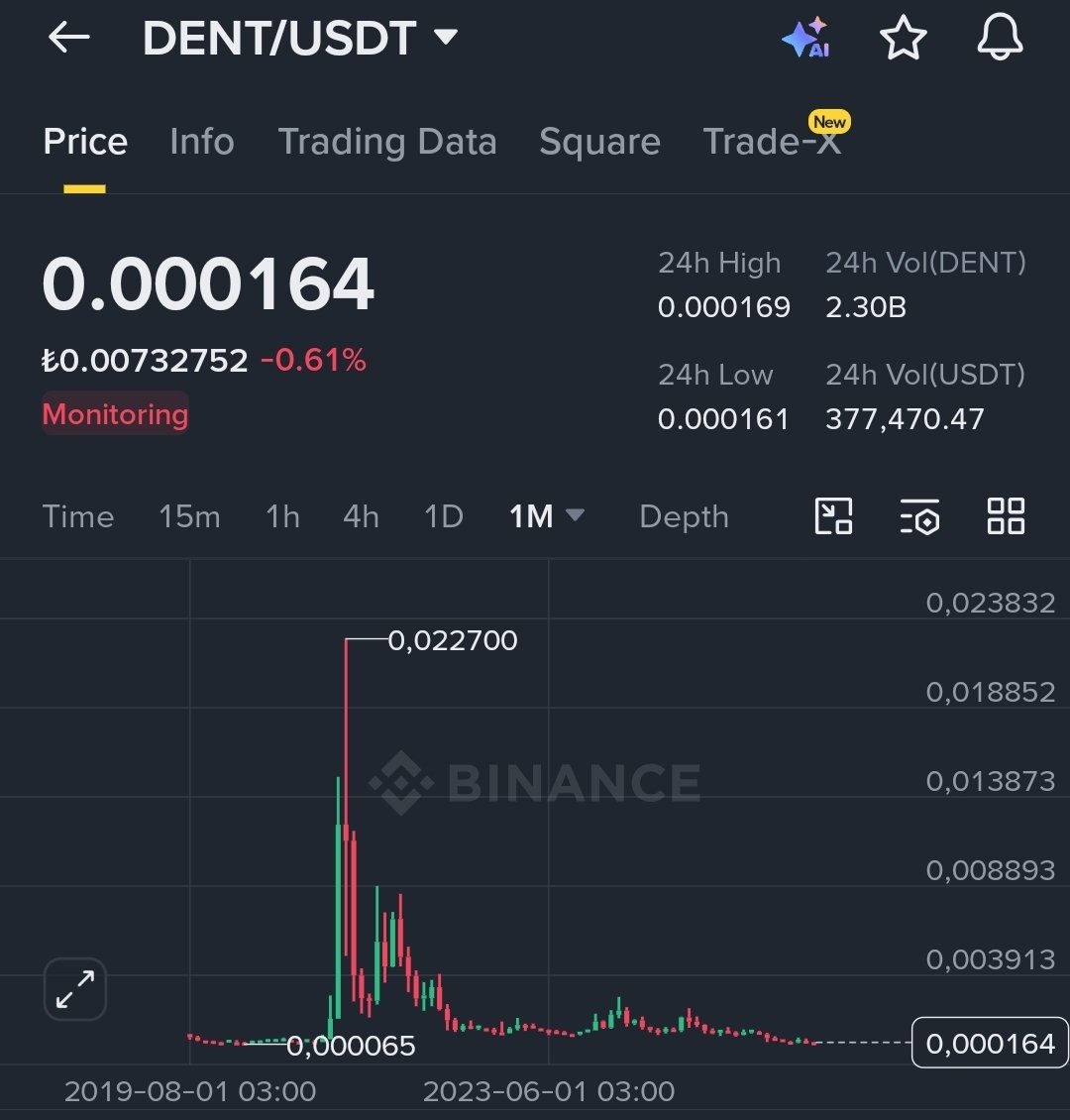Show the 1D candlestick interval

coord(443,516)
